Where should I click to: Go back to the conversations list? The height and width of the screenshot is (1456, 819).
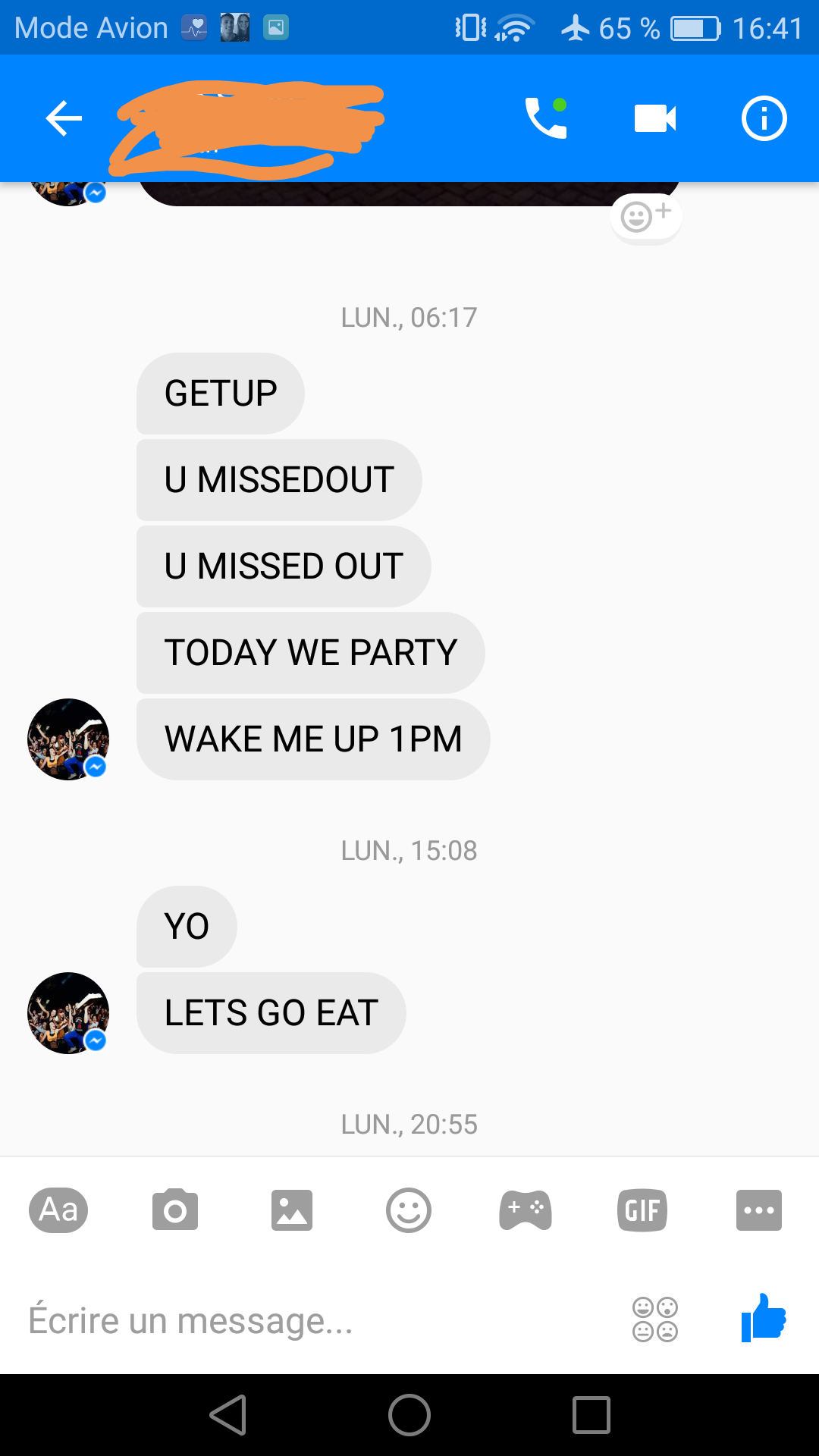(x=64, y=119)
